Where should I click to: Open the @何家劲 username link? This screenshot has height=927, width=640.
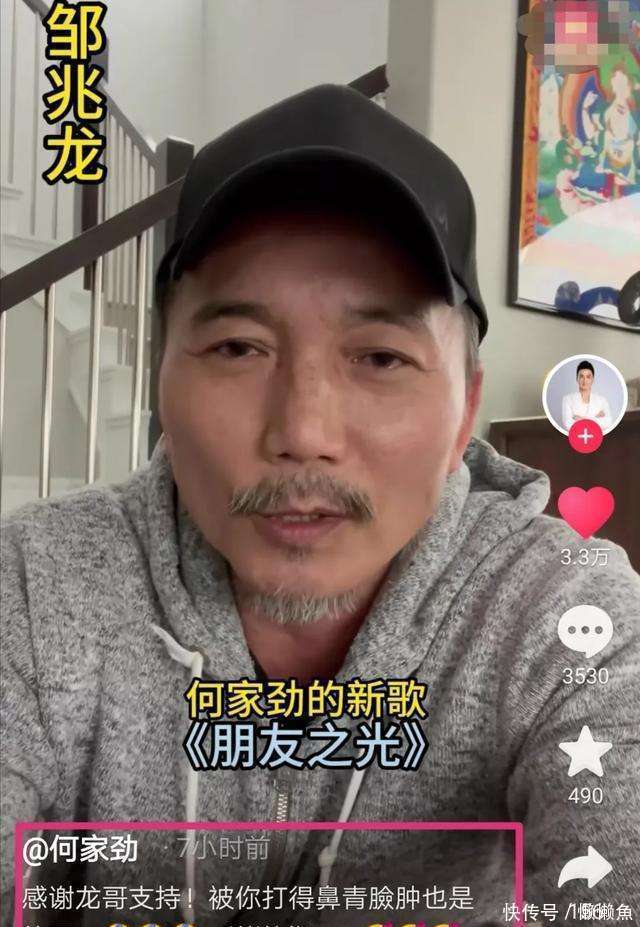click(x=80, y=850)
